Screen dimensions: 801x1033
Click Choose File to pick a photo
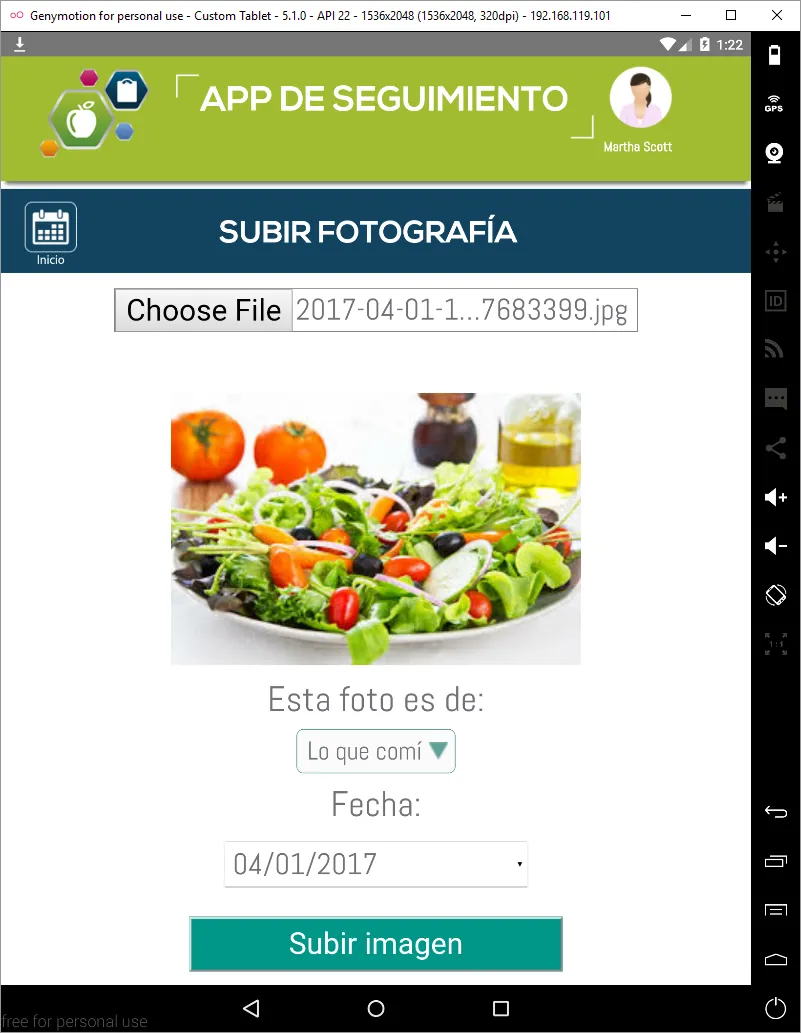pos(203,310)
